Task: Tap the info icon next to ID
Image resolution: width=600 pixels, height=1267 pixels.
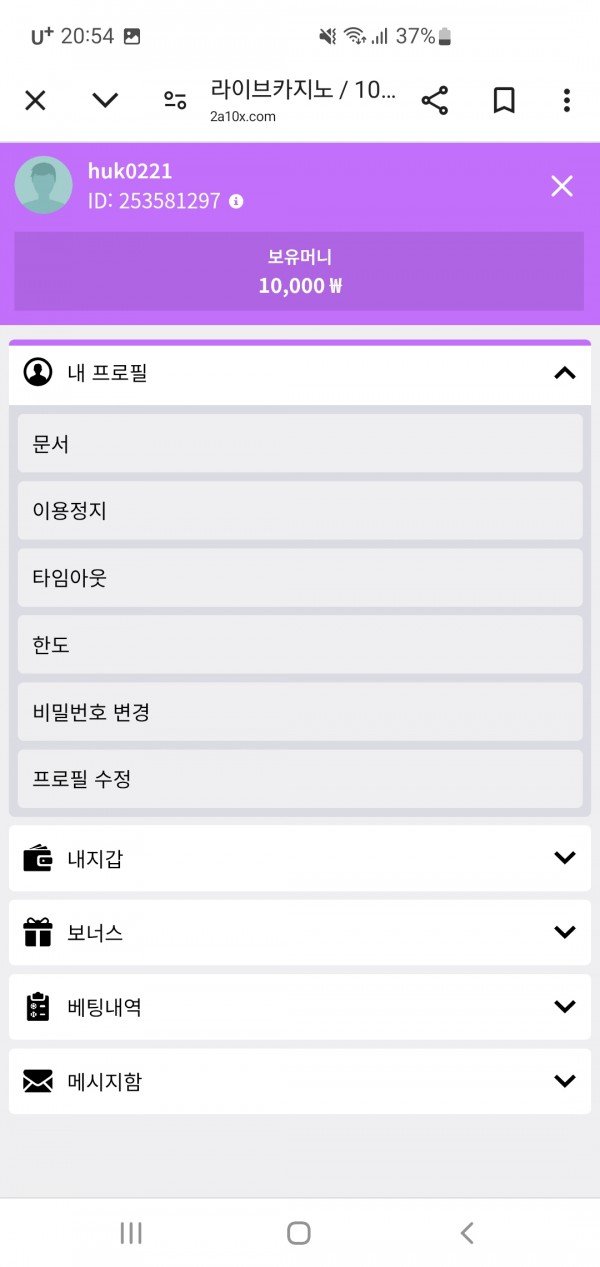Action: (236, 201)
